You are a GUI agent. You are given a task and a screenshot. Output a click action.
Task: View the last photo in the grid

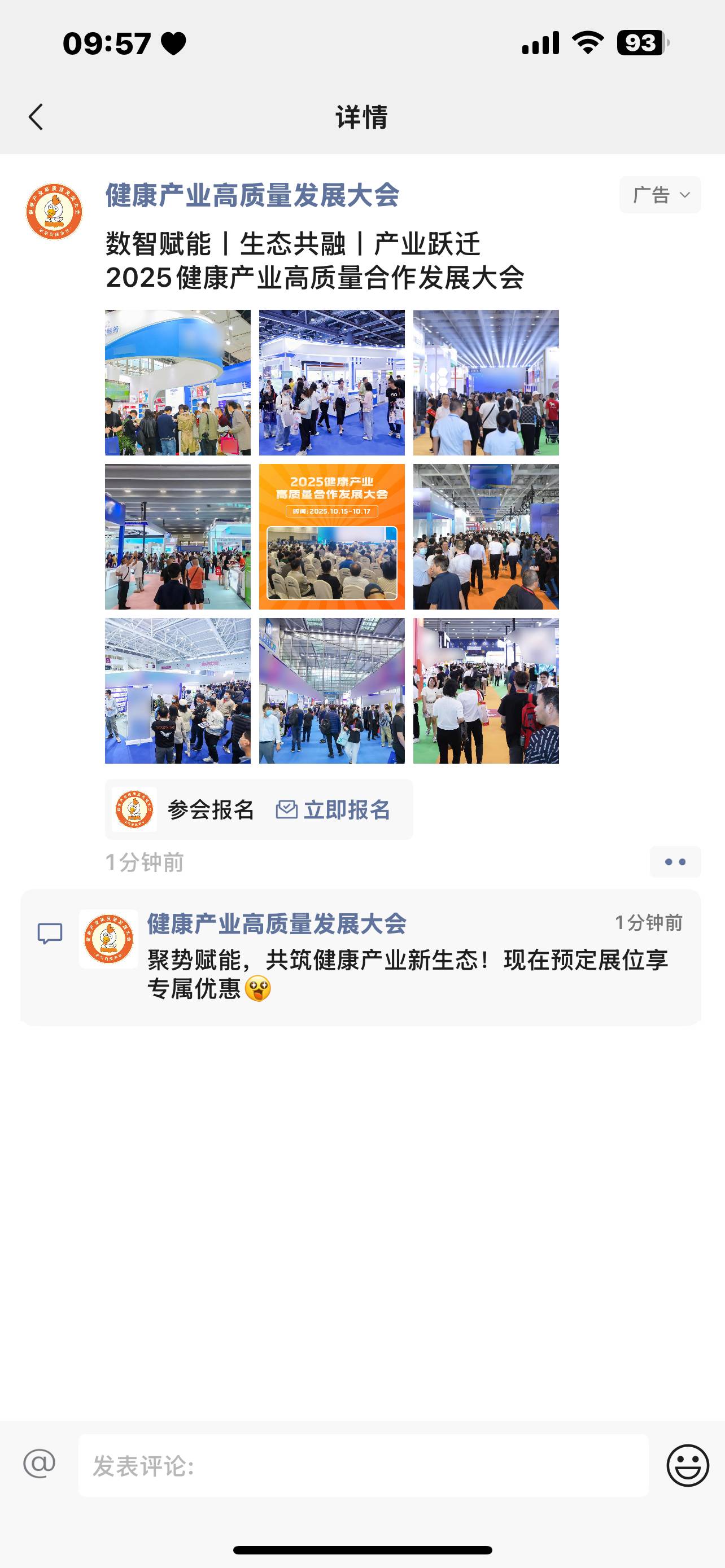486,690
